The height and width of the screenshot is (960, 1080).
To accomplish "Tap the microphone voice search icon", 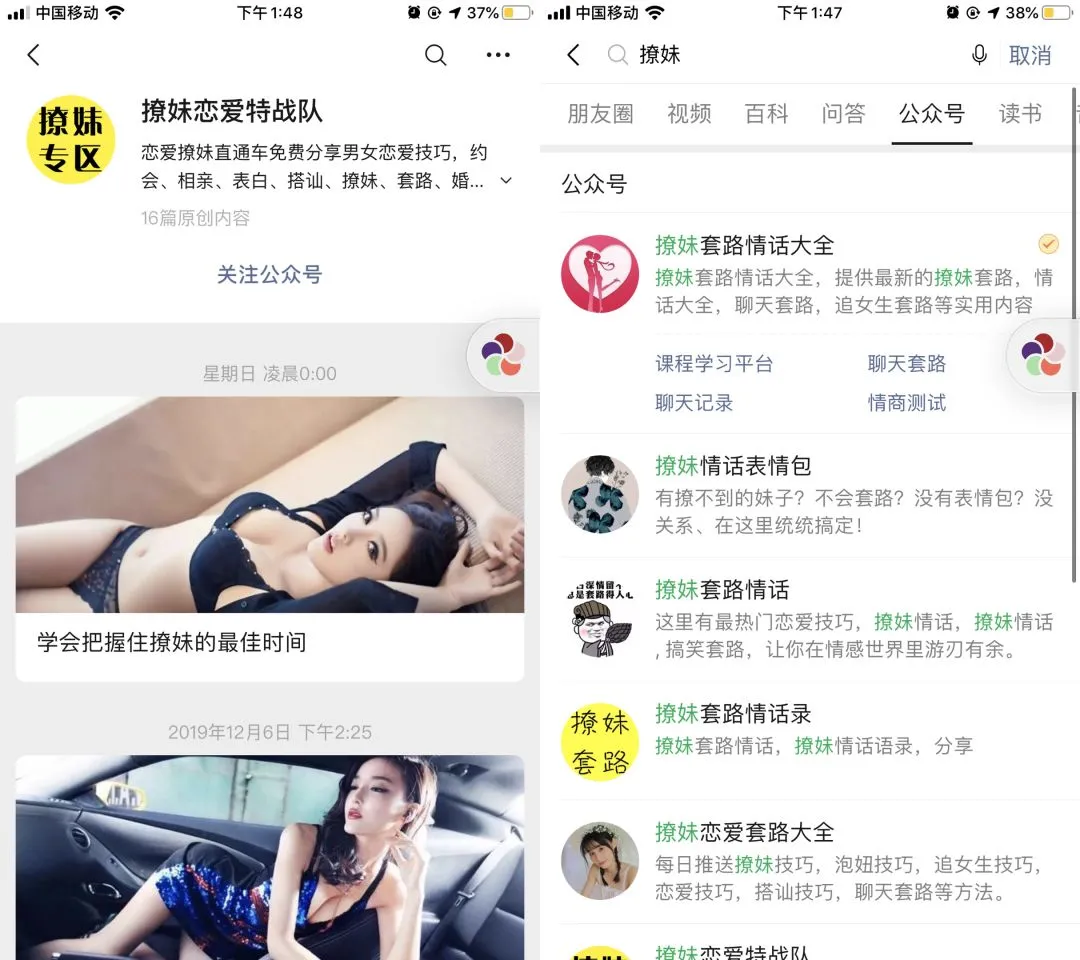I will click(979, 56).
